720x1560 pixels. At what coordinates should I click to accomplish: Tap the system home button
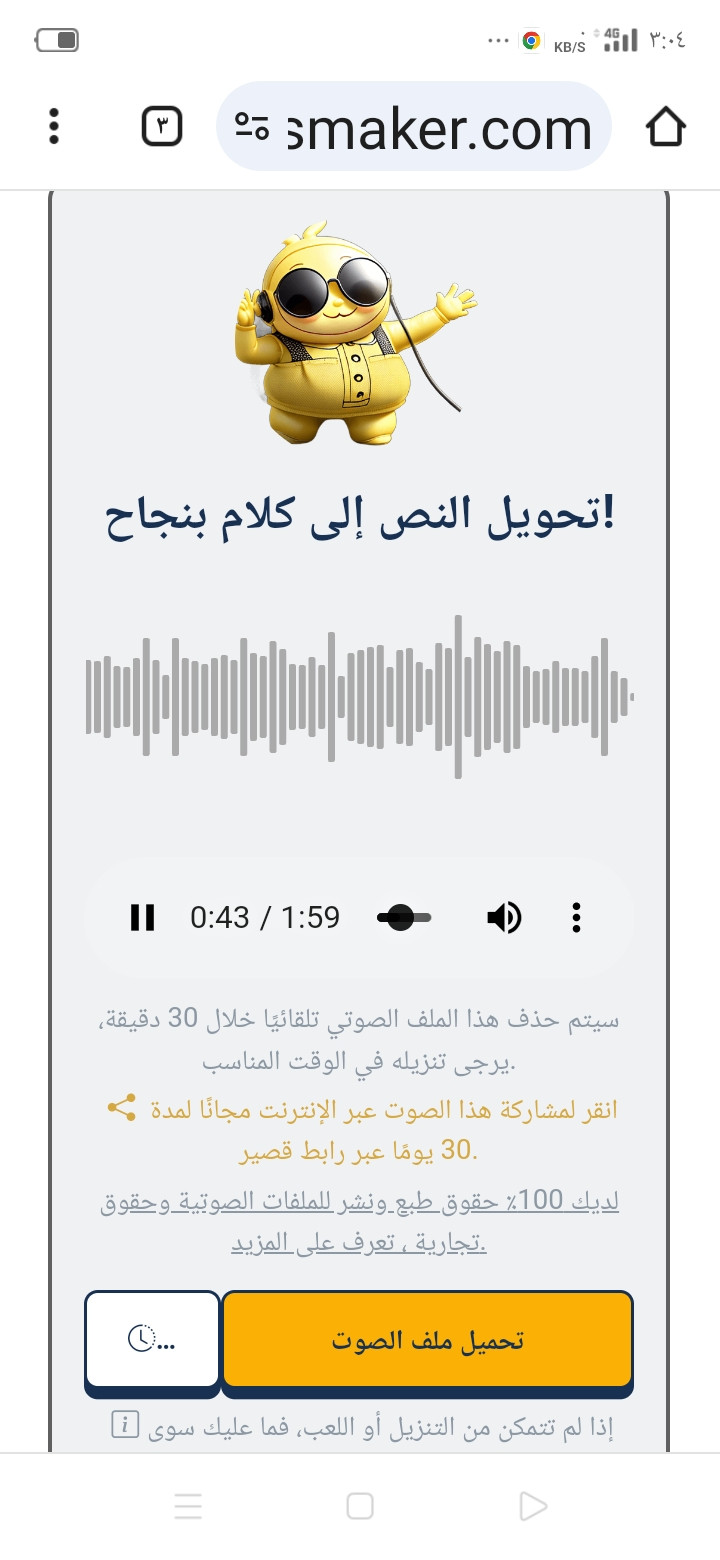(360, 1506)
